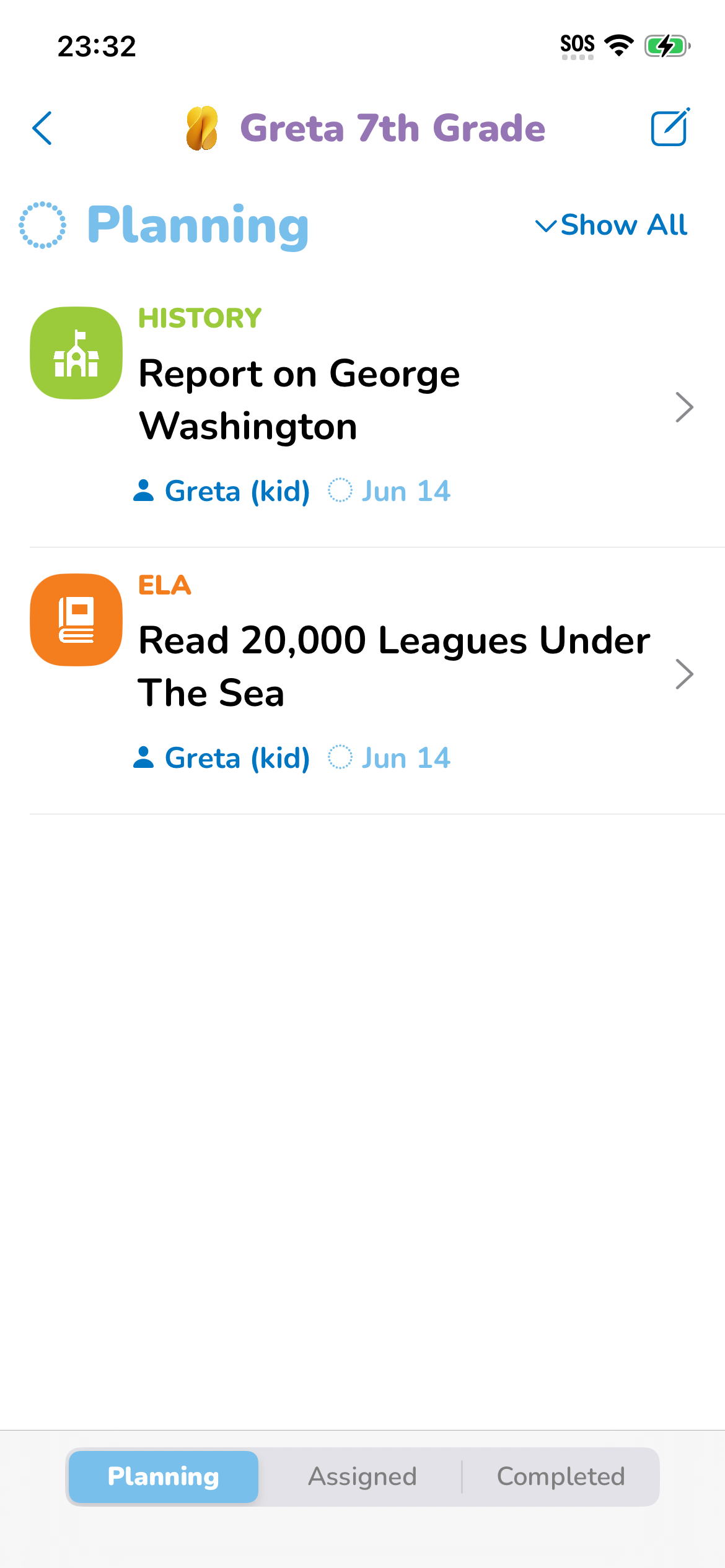Go back to the previous screen
The image size is (725, 1568).
point(42,128)
